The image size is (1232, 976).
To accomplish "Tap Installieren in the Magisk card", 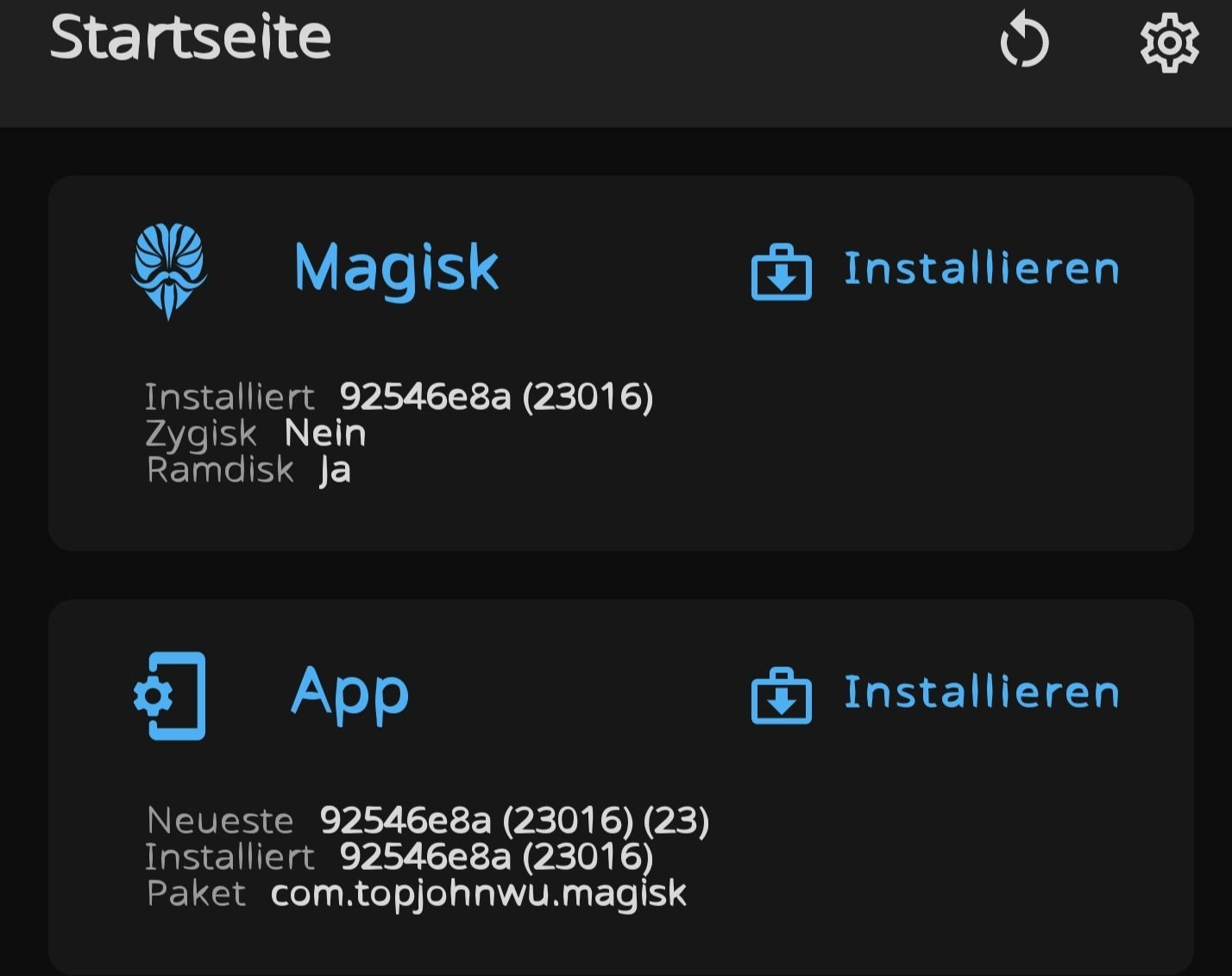I will (x=936, y=269).
